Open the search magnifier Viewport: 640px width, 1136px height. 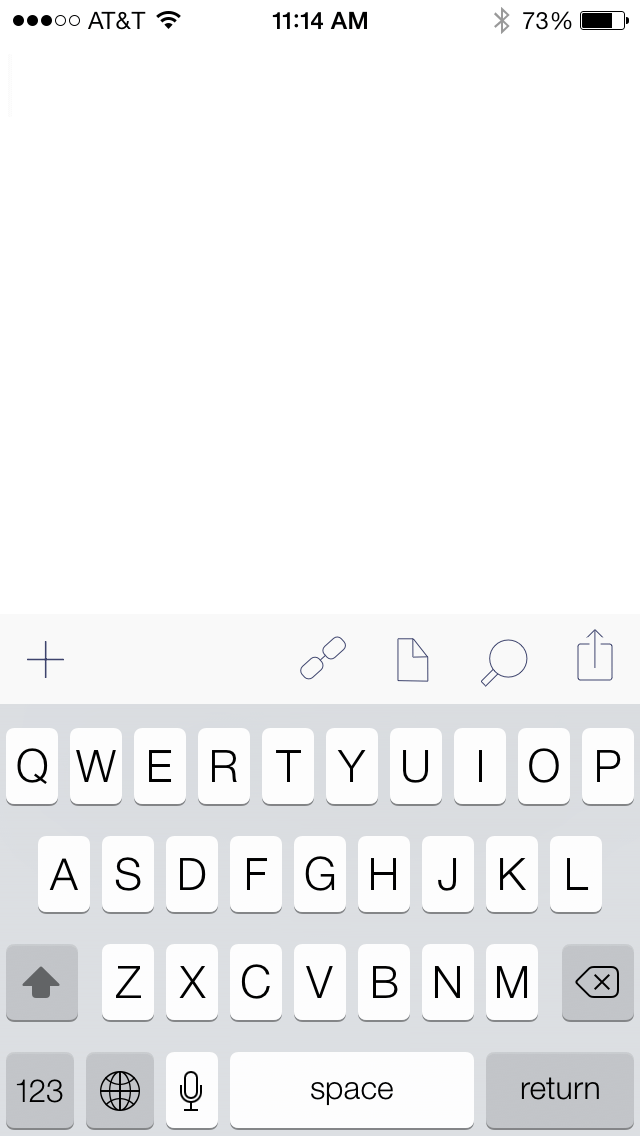[504, 661]
